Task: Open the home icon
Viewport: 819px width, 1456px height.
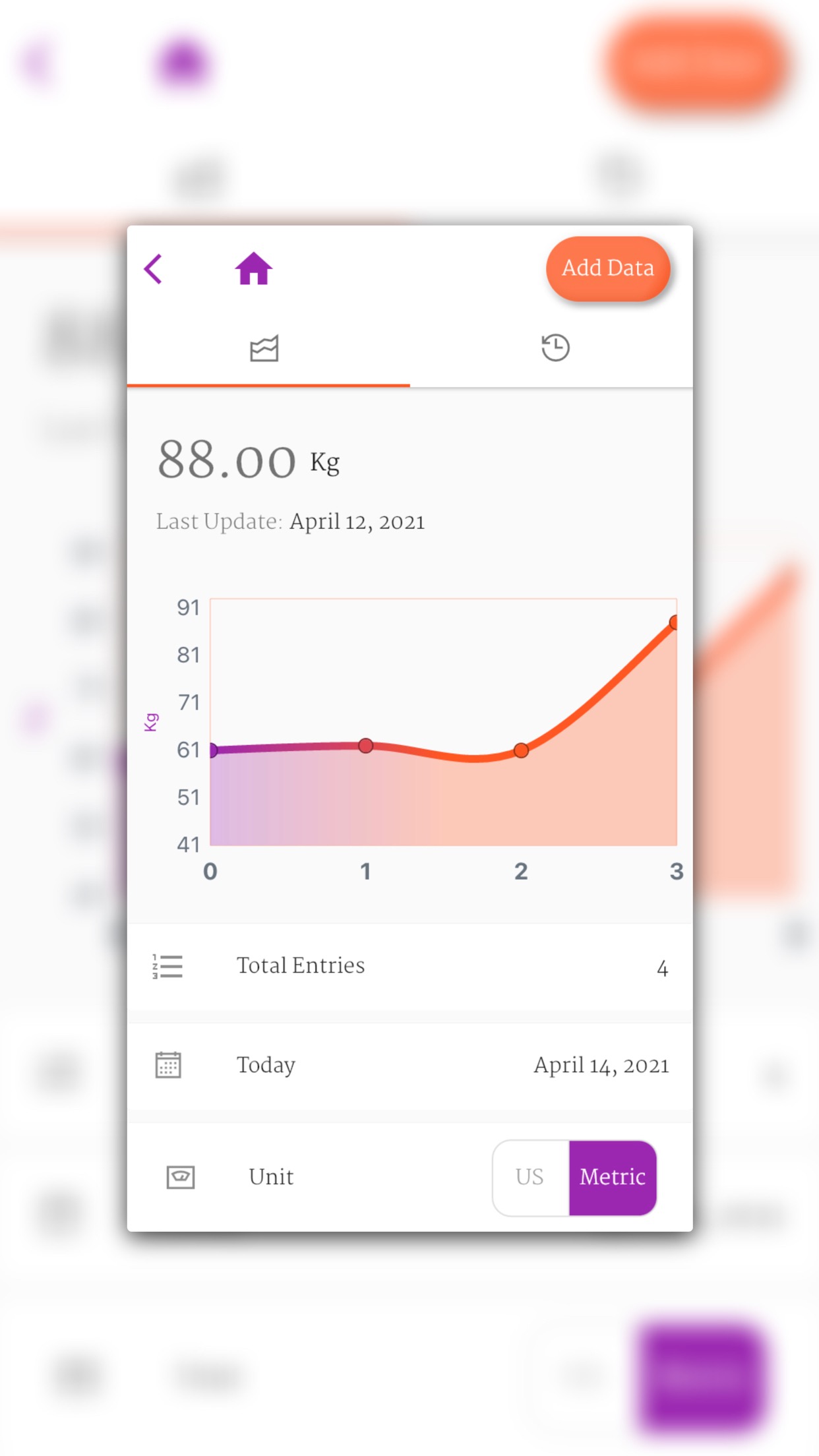Action: [254, 269]
